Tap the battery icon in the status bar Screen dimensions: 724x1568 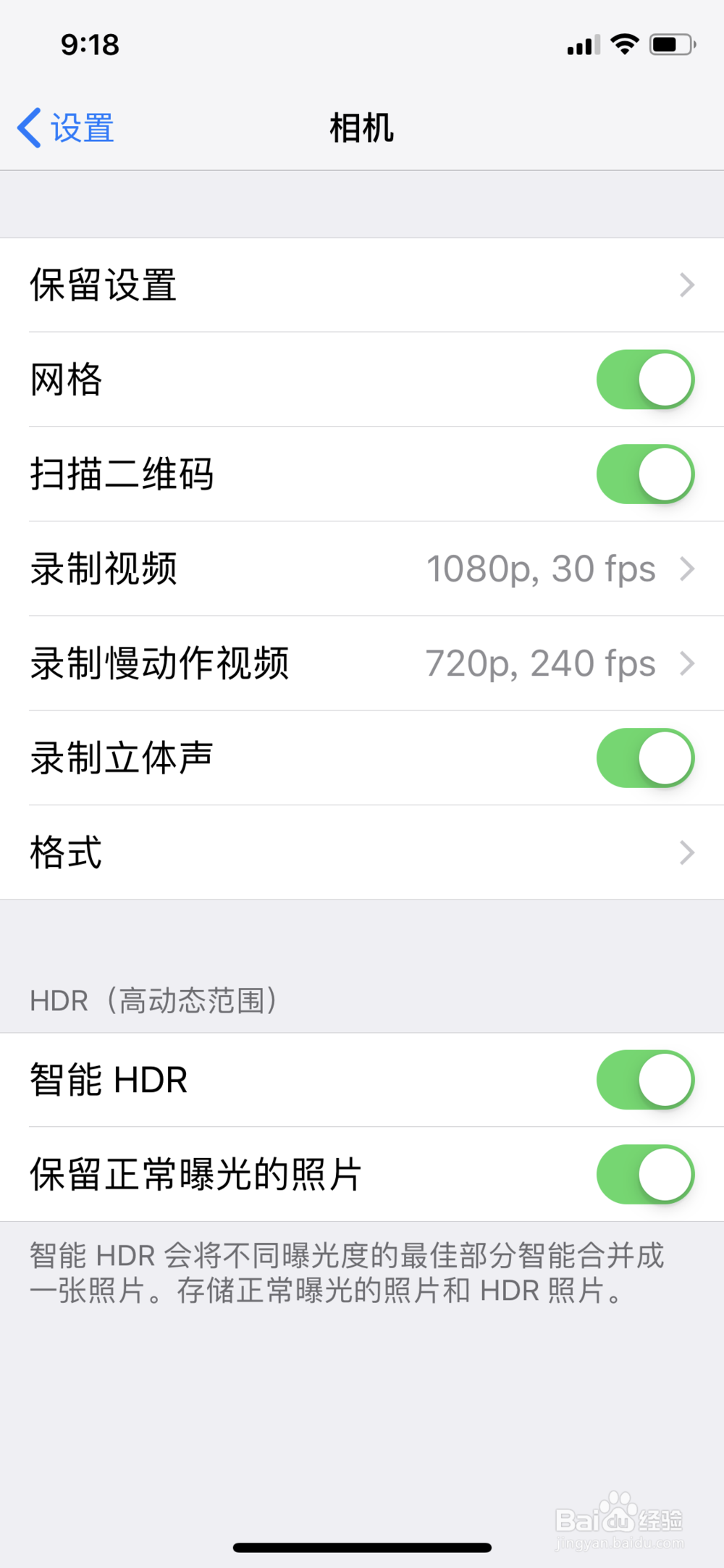(670, 45)
